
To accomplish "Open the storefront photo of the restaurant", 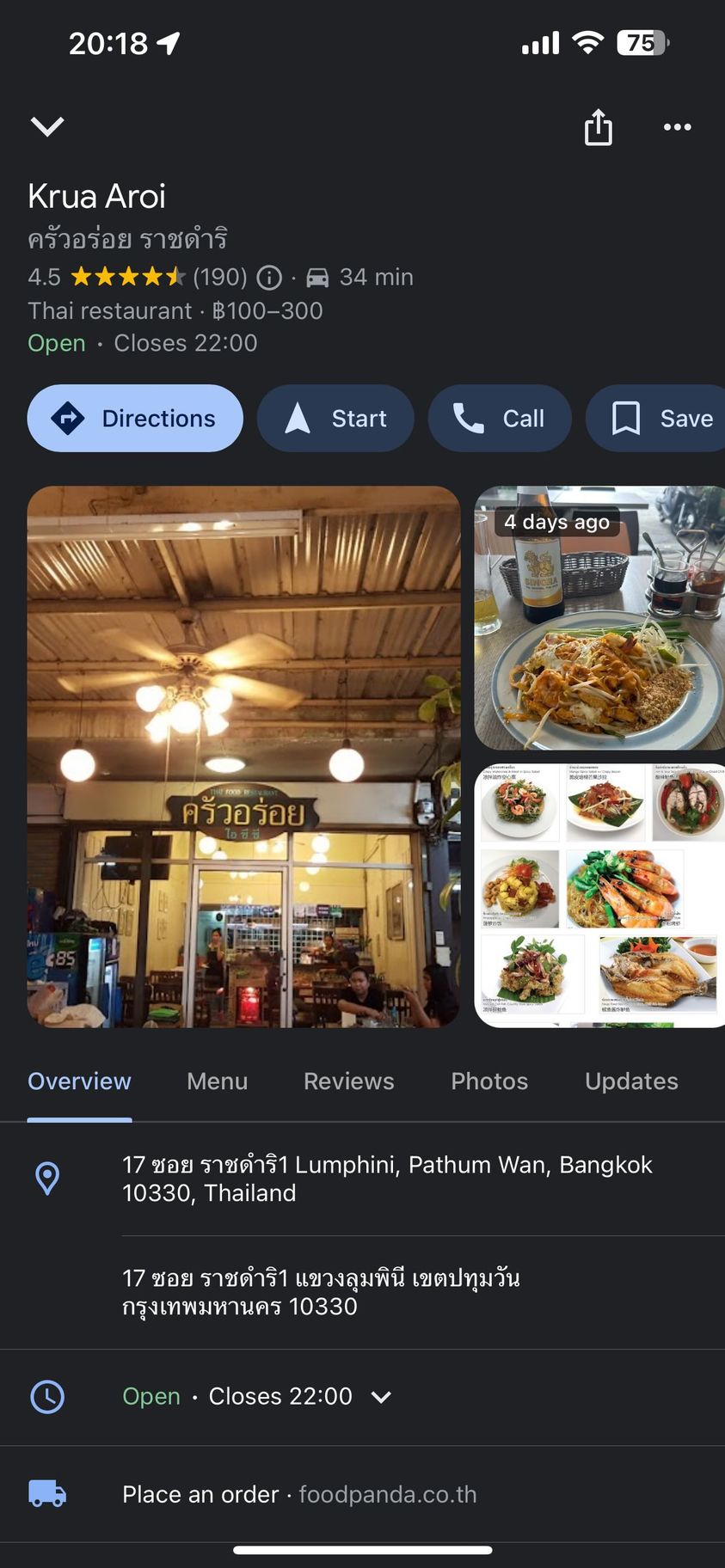I will 243,756.
